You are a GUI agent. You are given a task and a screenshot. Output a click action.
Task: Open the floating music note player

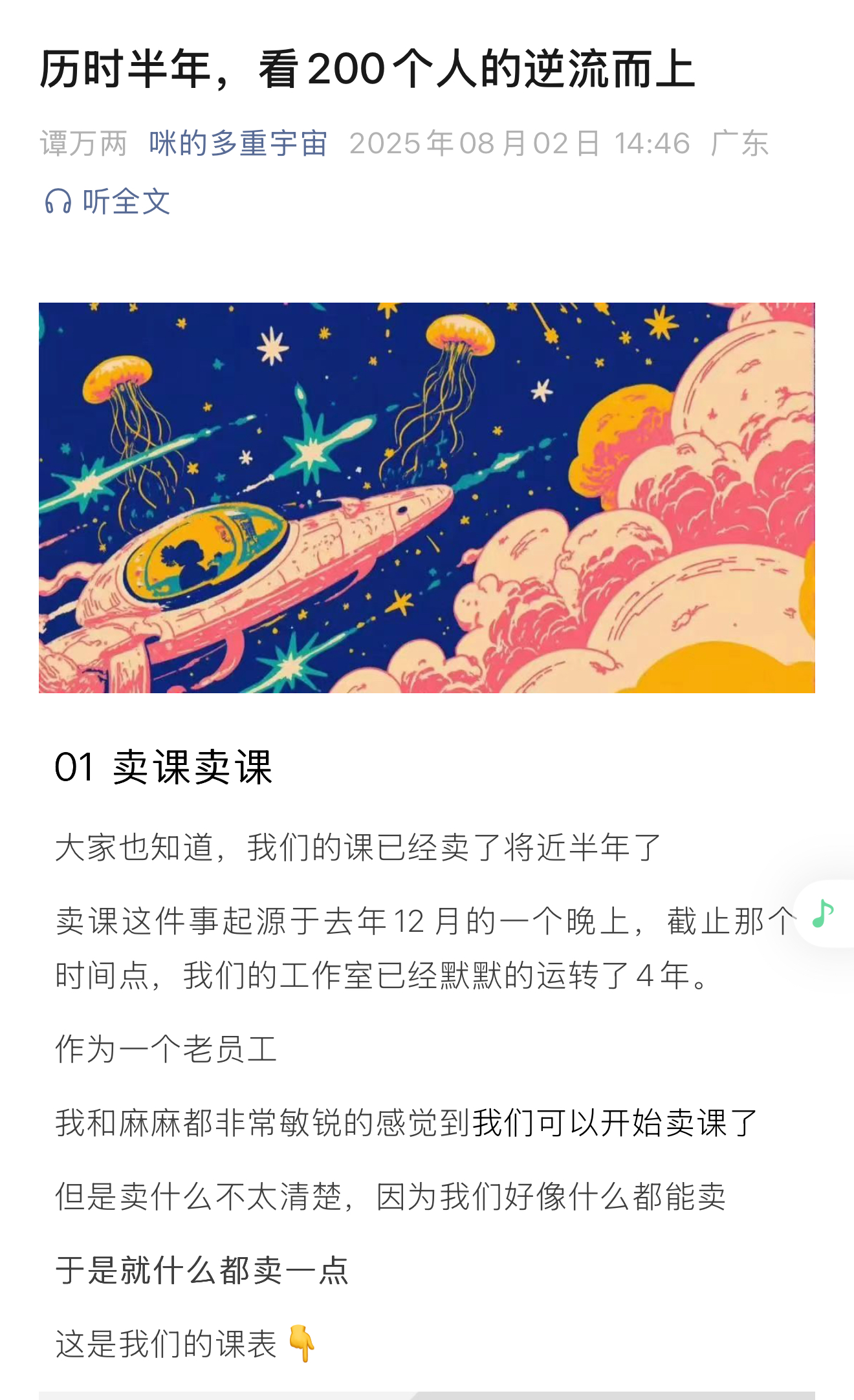pyautogui.click(x=823, y=914)
